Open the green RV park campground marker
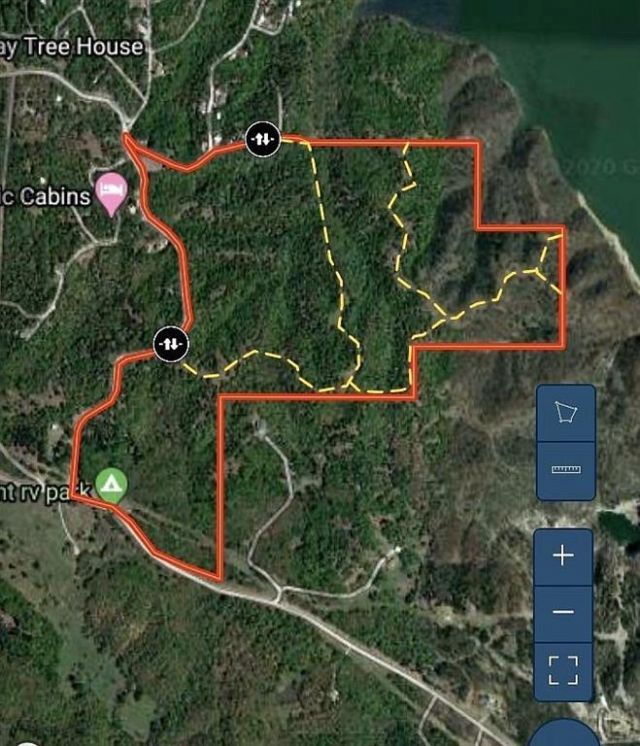640x746 pixels. [112, 485]
